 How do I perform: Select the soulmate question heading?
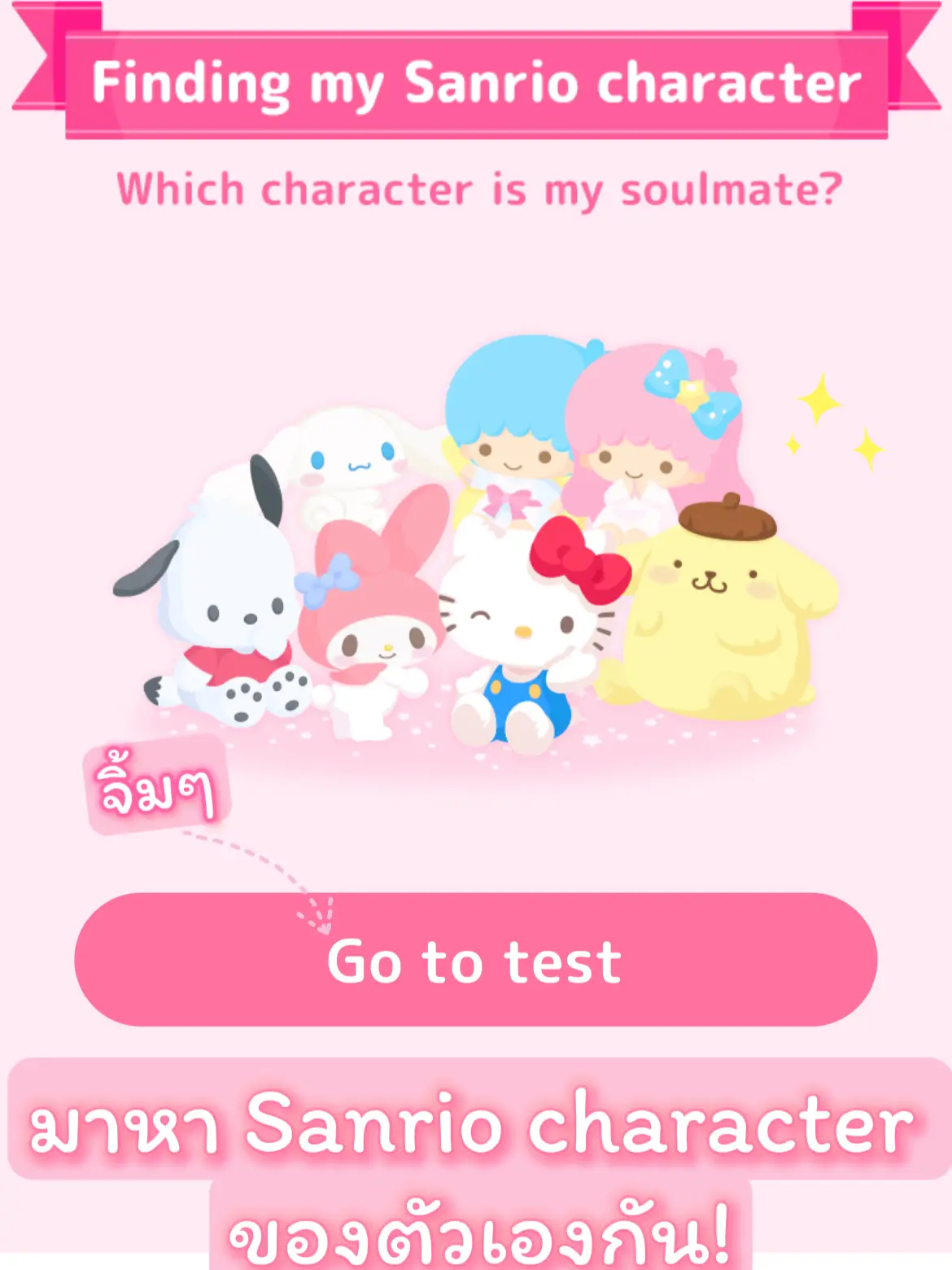click(476, 189)
